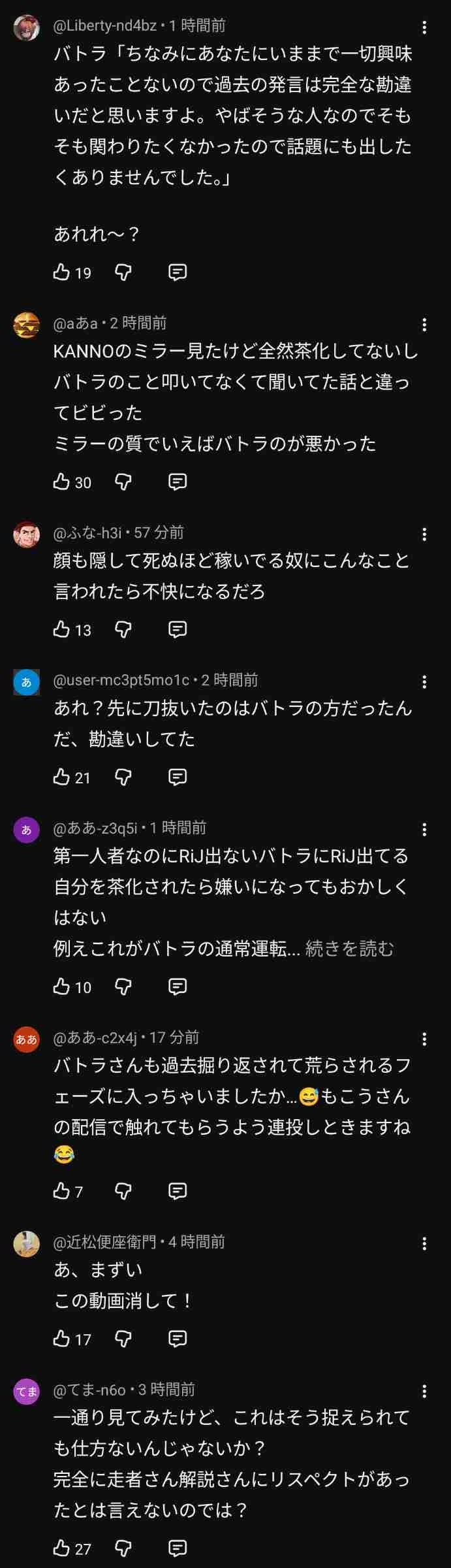Like the comment by @Liberty-nd4bz
451x1568 pixels.
62,272
